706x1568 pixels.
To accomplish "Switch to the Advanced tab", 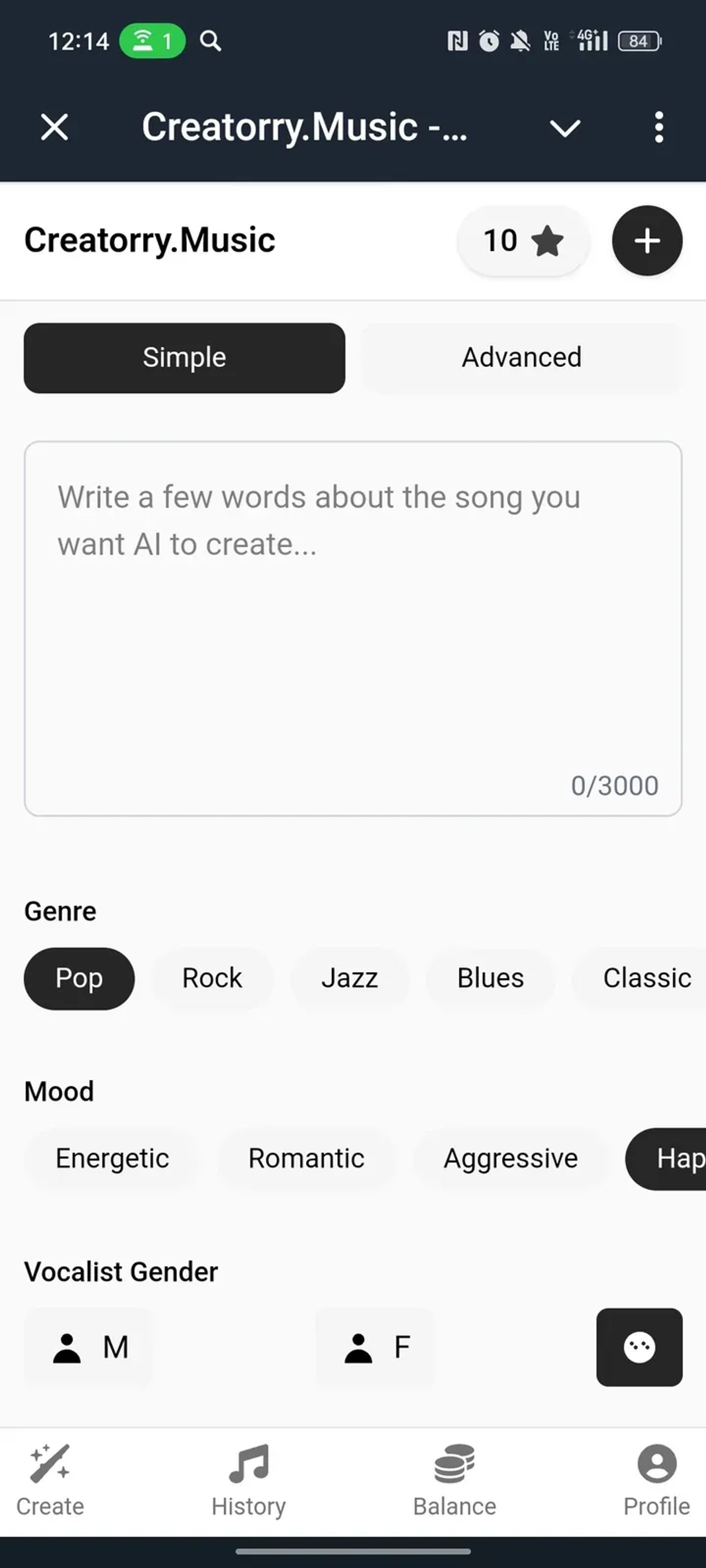I will pos(522,357).
